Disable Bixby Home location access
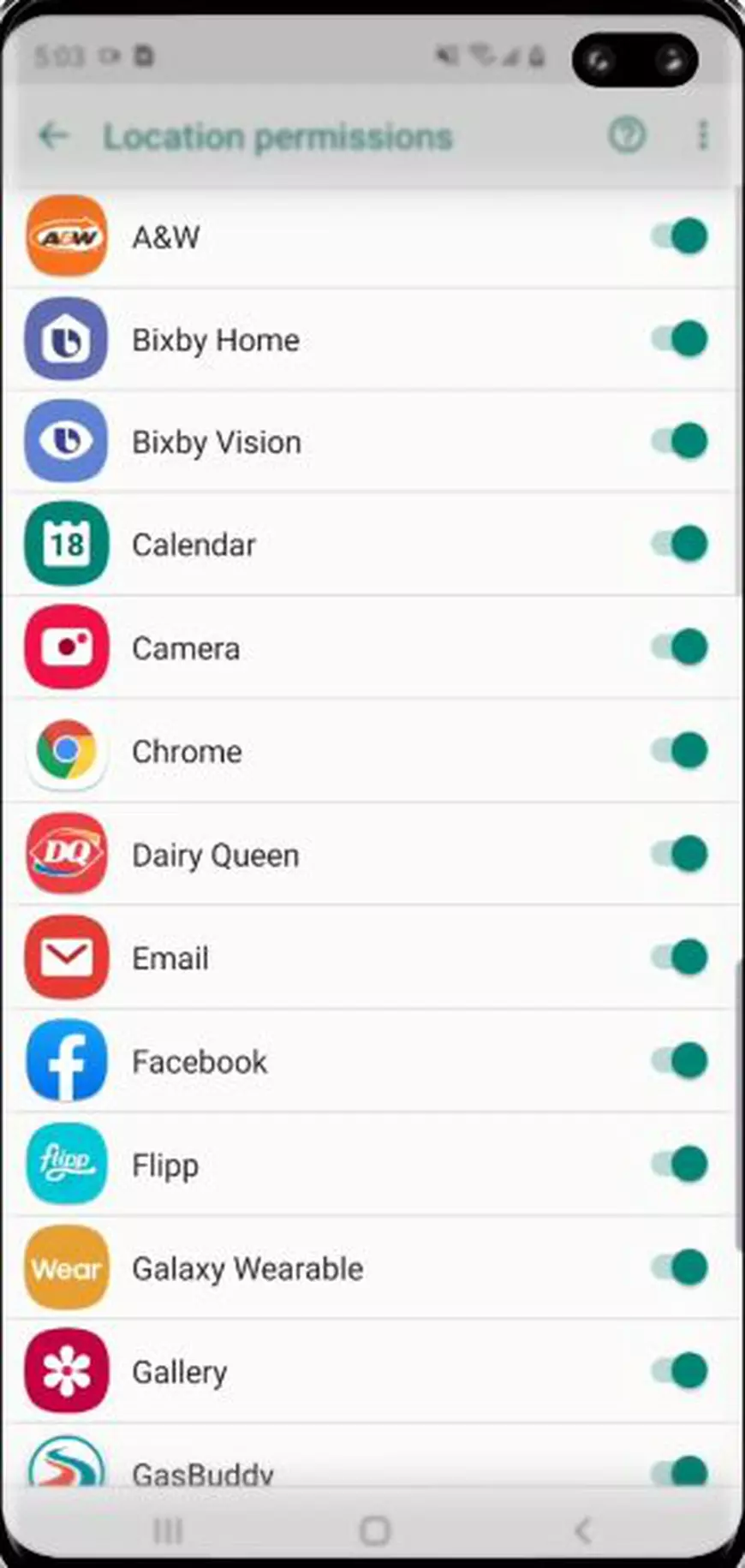The width and height of the screenshot is (745, 1568). [x=681, y=339]
